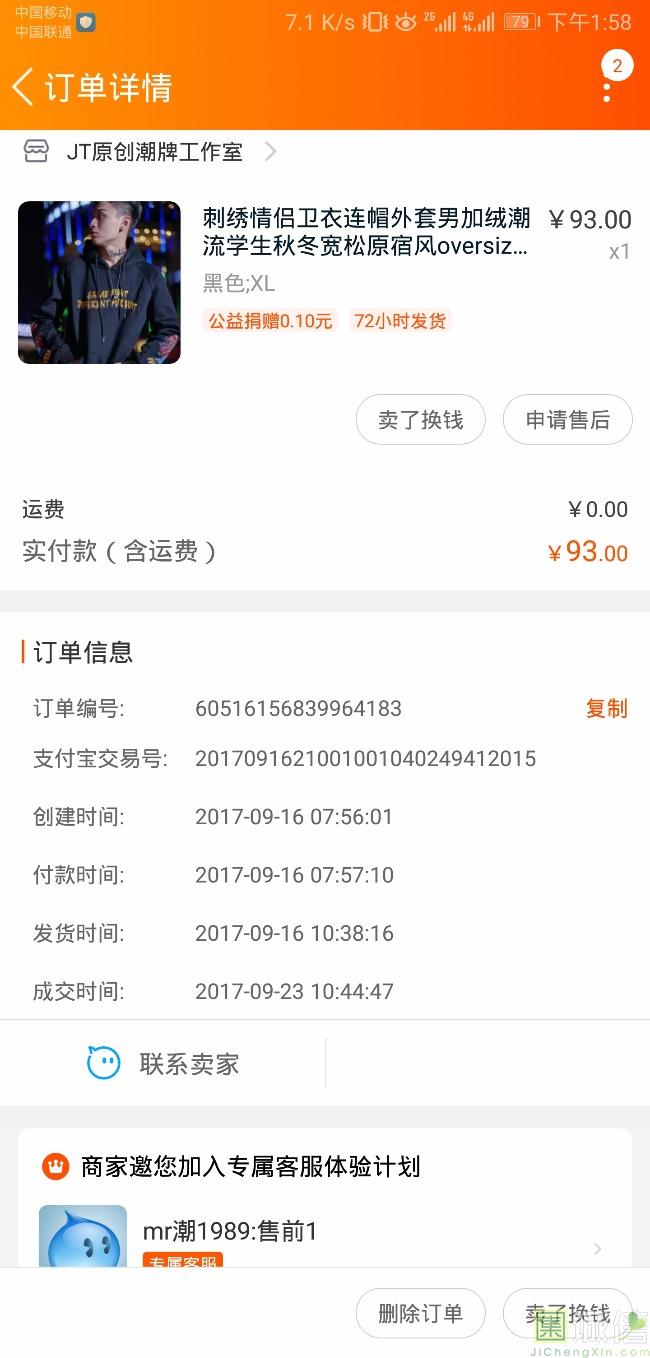Tap 删除订单 to delete the order
This screenshot has width=650, height=1358.
pyautogui.click(x=420, y=1313)
